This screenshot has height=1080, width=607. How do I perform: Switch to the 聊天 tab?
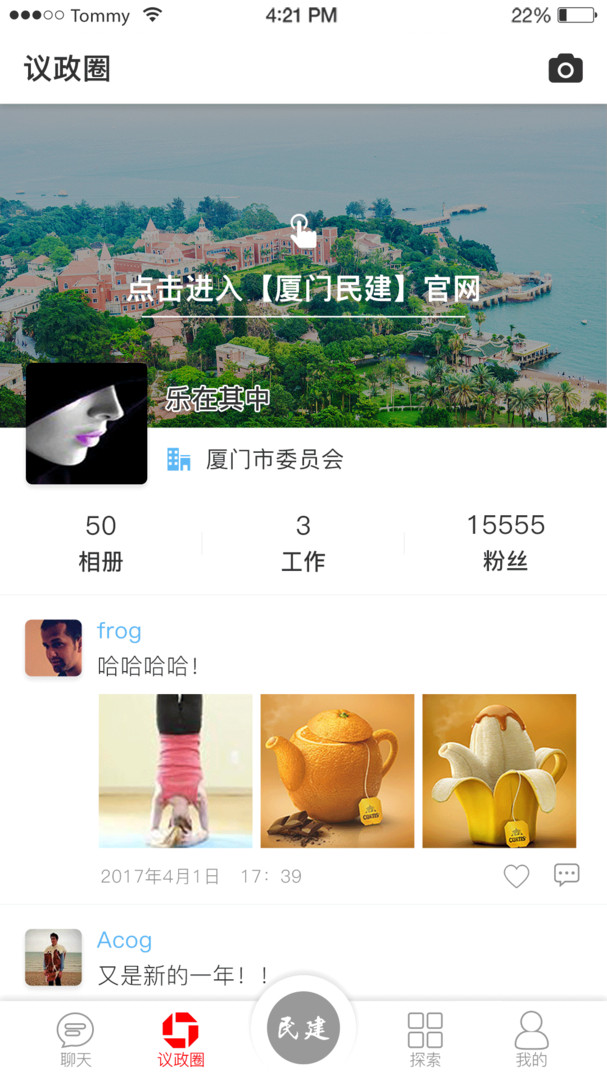coord(76,1039)
